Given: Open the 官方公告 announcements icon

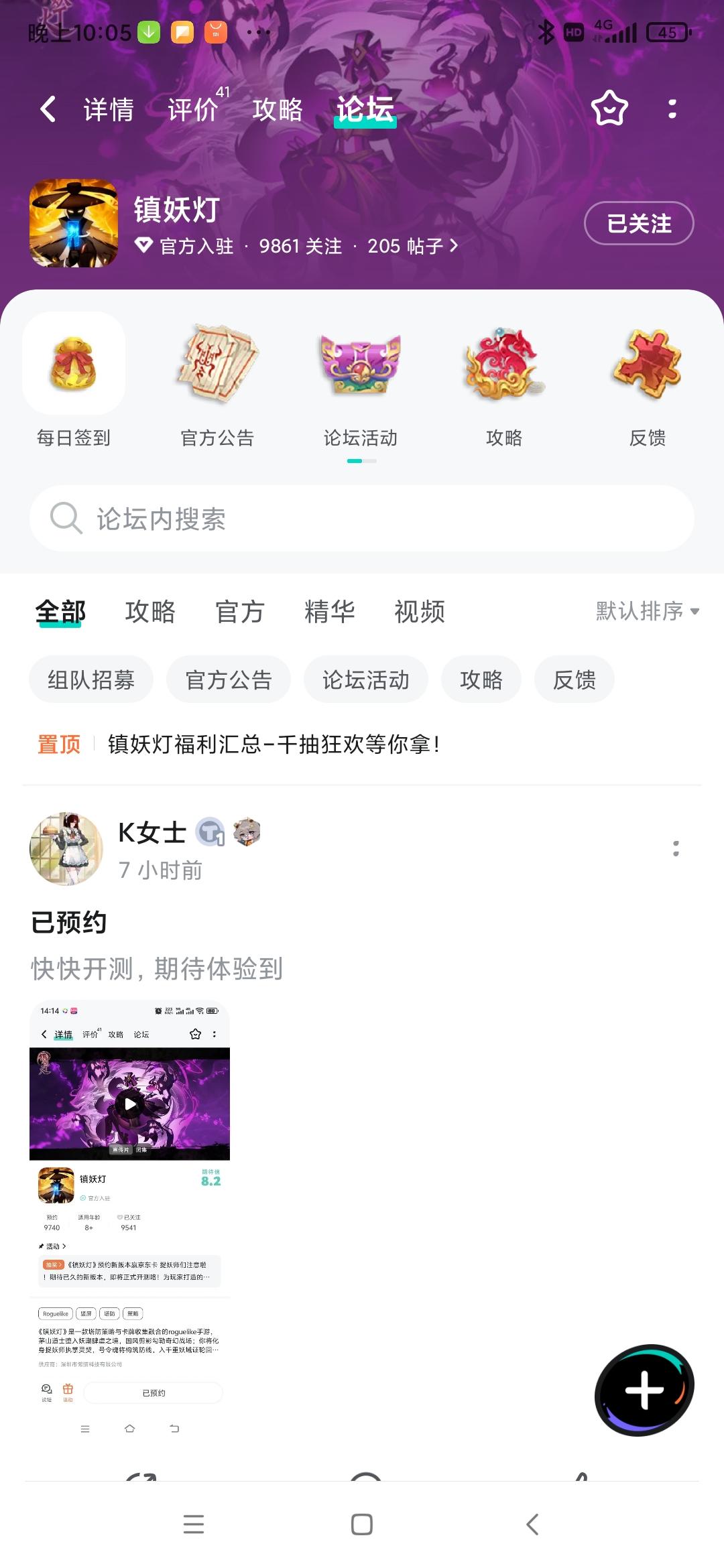Looking at the screenshot, I should (x=217, y=364).
